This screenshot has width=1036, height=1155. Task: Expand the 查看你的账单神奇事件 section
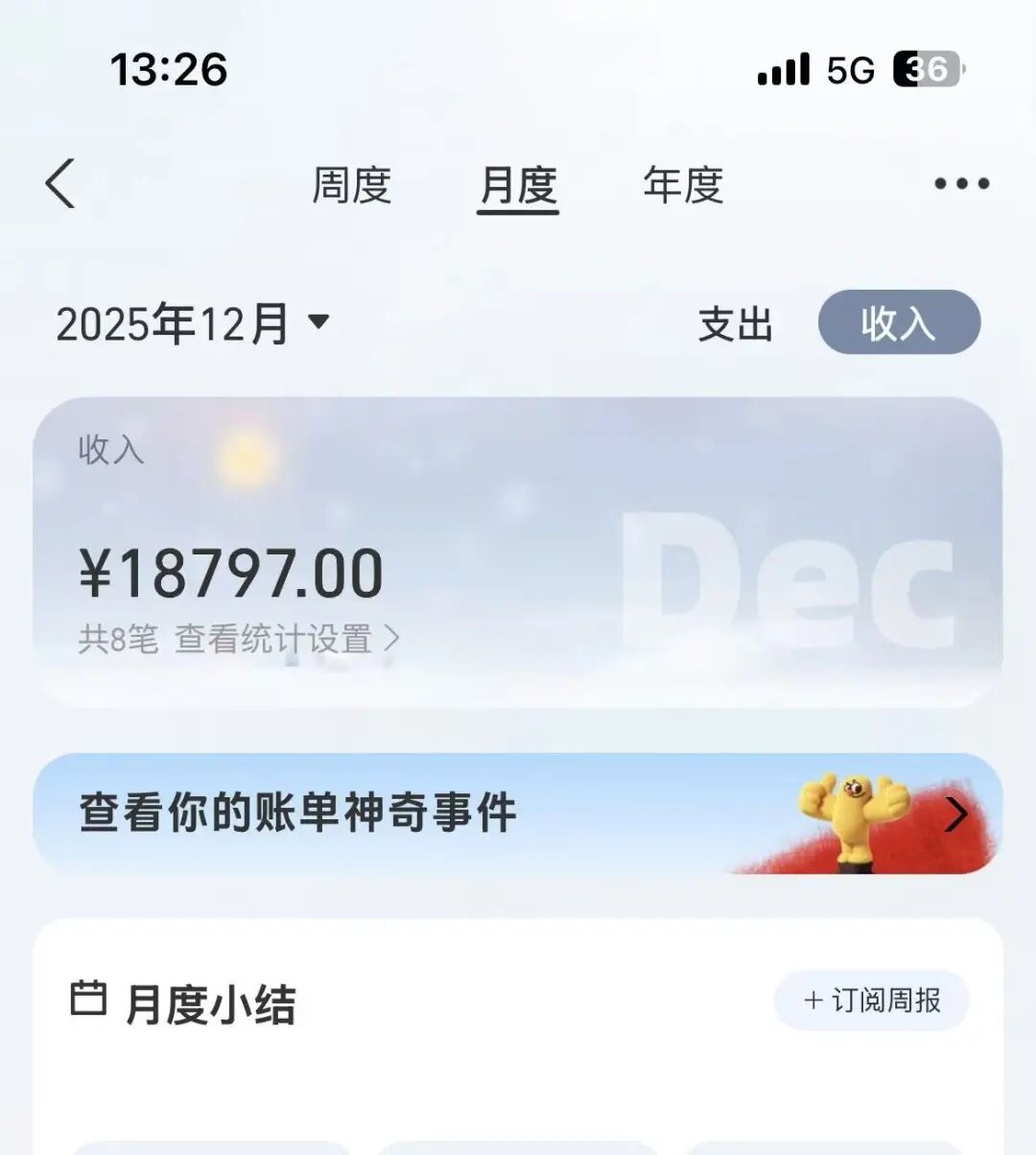click(297, 812)
